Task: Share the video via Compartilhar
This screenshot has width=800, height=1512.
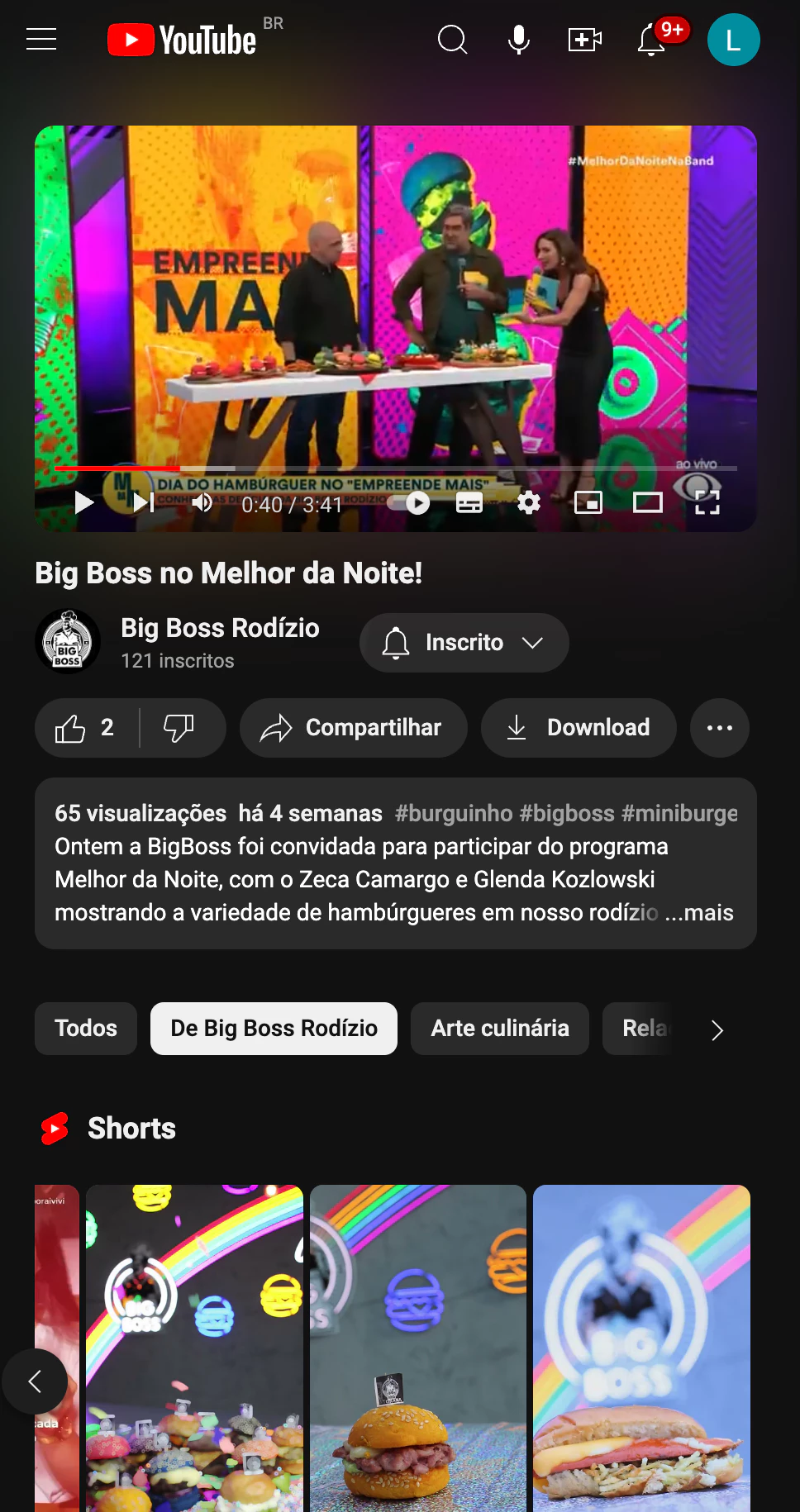Action: tap(353, 728)
